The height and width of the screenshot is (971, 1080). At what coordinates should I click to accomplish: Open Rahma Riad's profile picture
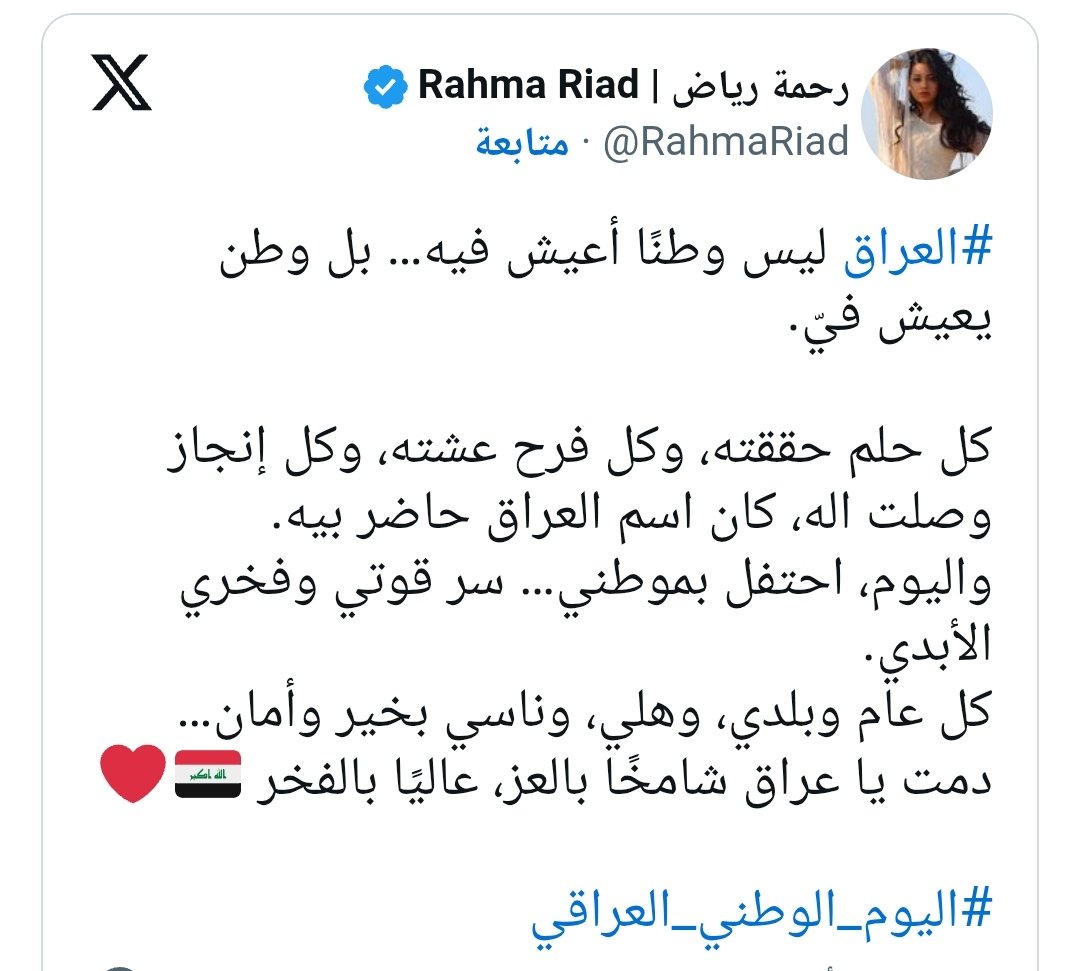pos(927,113)
